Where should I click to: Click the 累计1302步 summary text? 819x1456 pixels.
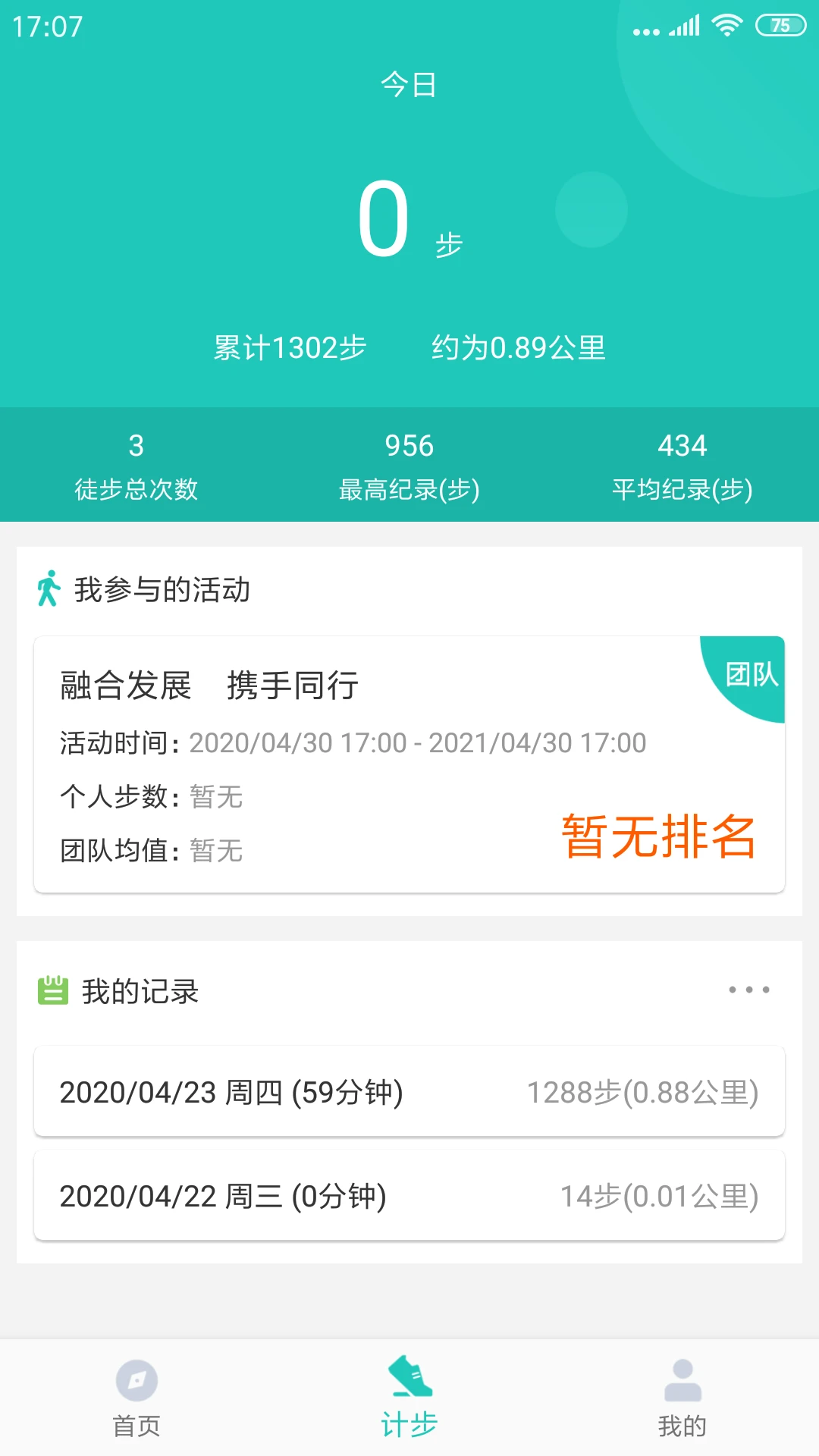(x=290, y=348)
